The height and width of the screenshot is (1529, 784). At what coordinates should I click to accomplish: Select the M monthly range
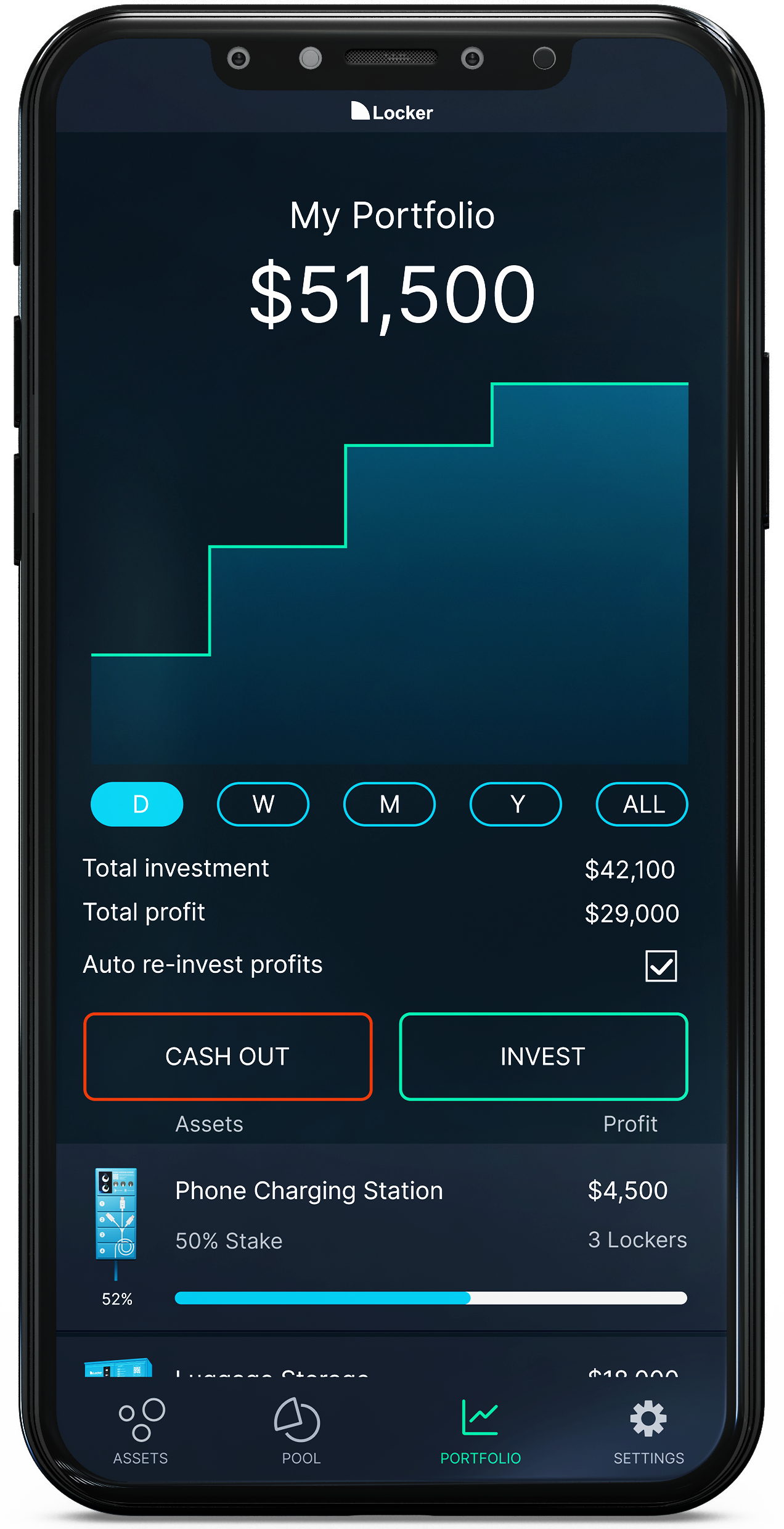point(389,804)
